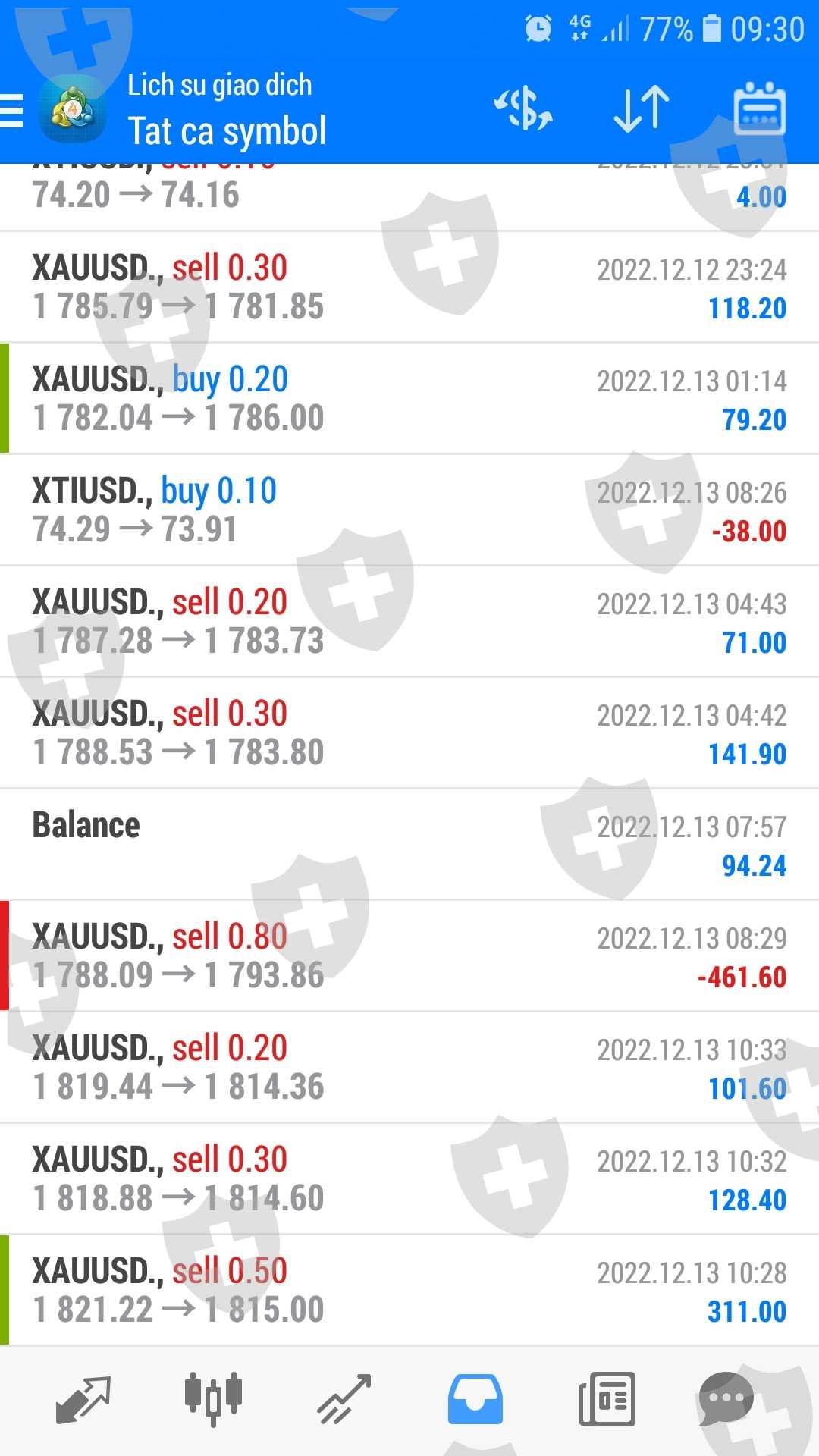
Task: Expand XAUUSD buy 0.20 trade at 79.20
Action: tap(409, 398)
